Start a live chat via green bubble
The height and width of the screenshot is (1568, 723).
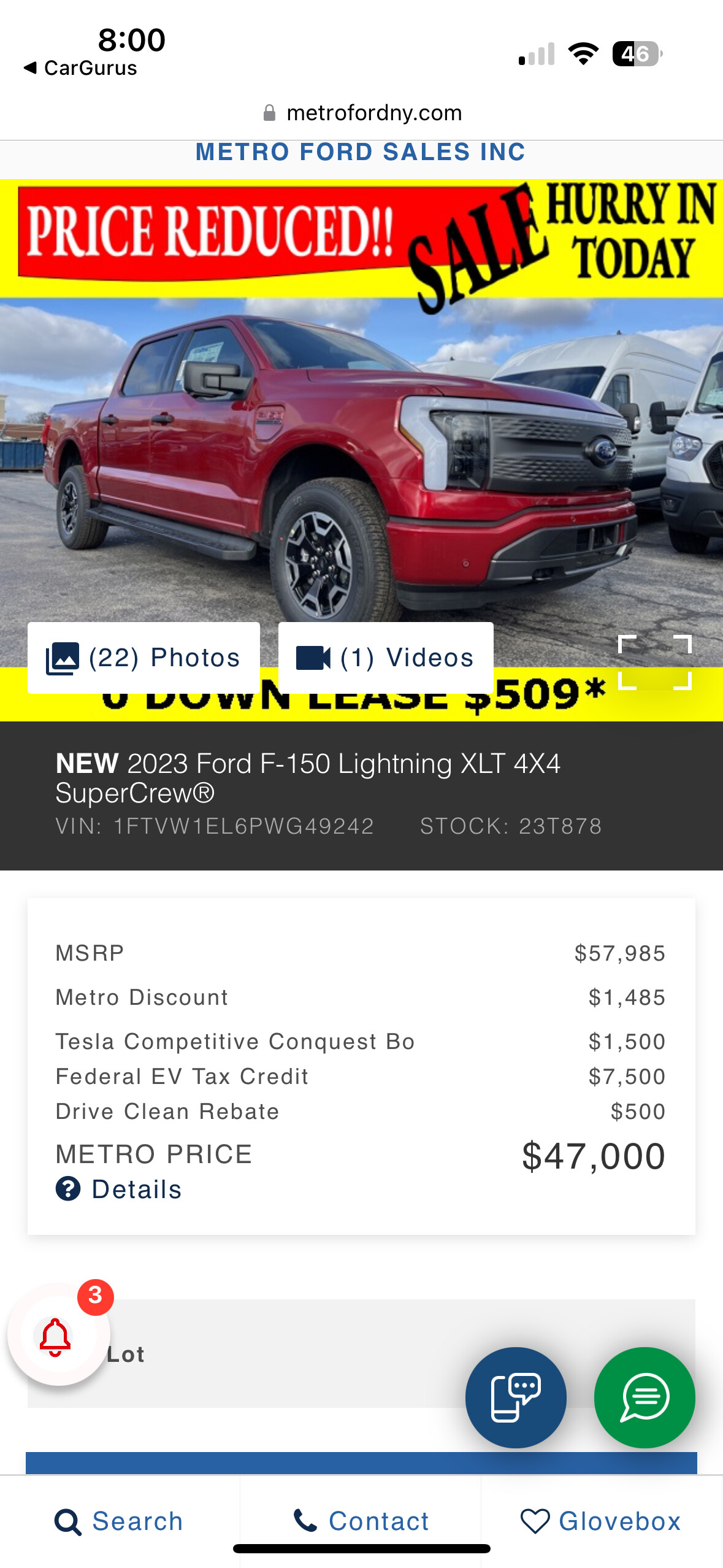[x=645, y=1397]
